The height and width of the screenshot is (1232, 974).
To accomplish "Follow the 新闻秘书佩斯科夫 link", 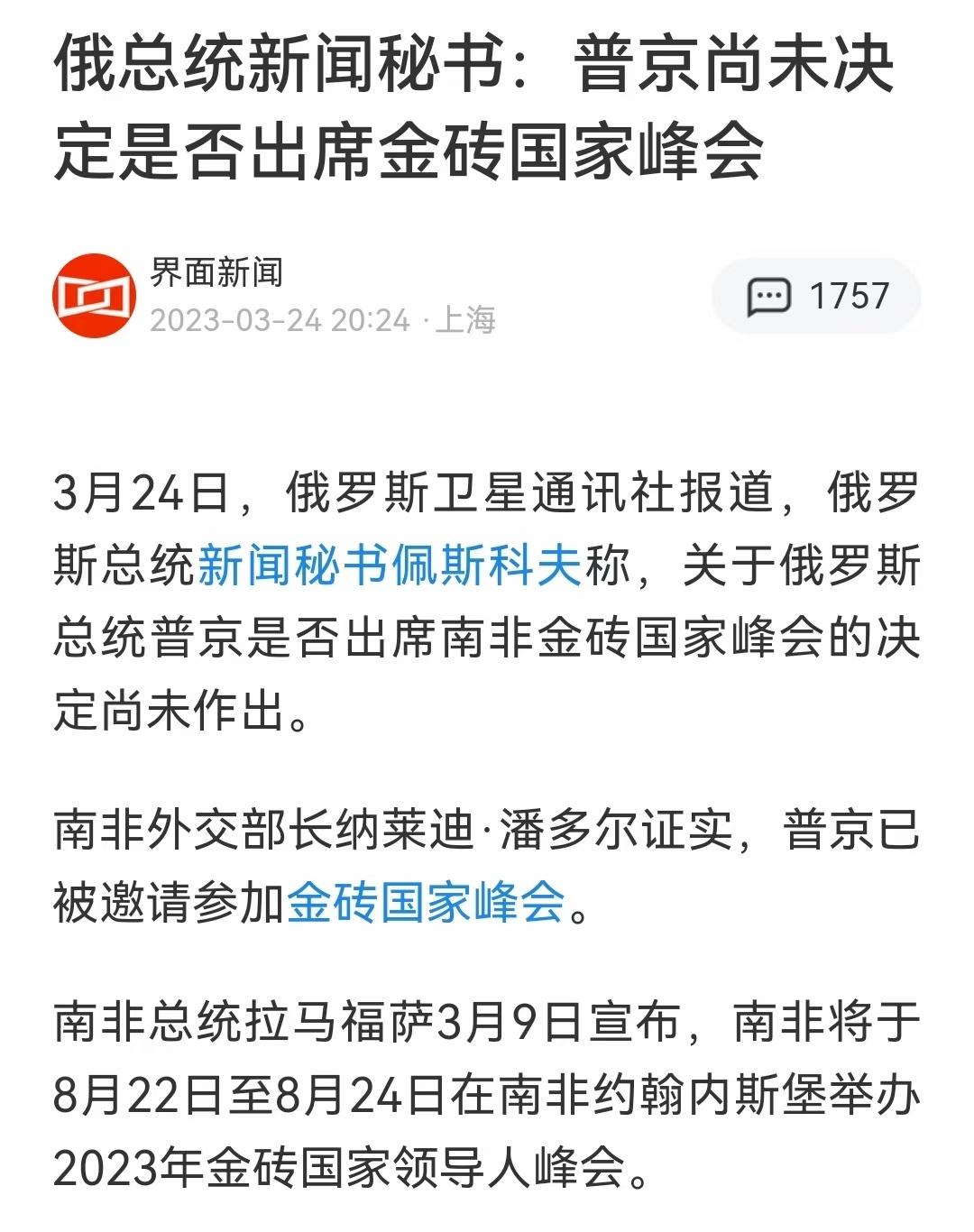I will point(389,566).
